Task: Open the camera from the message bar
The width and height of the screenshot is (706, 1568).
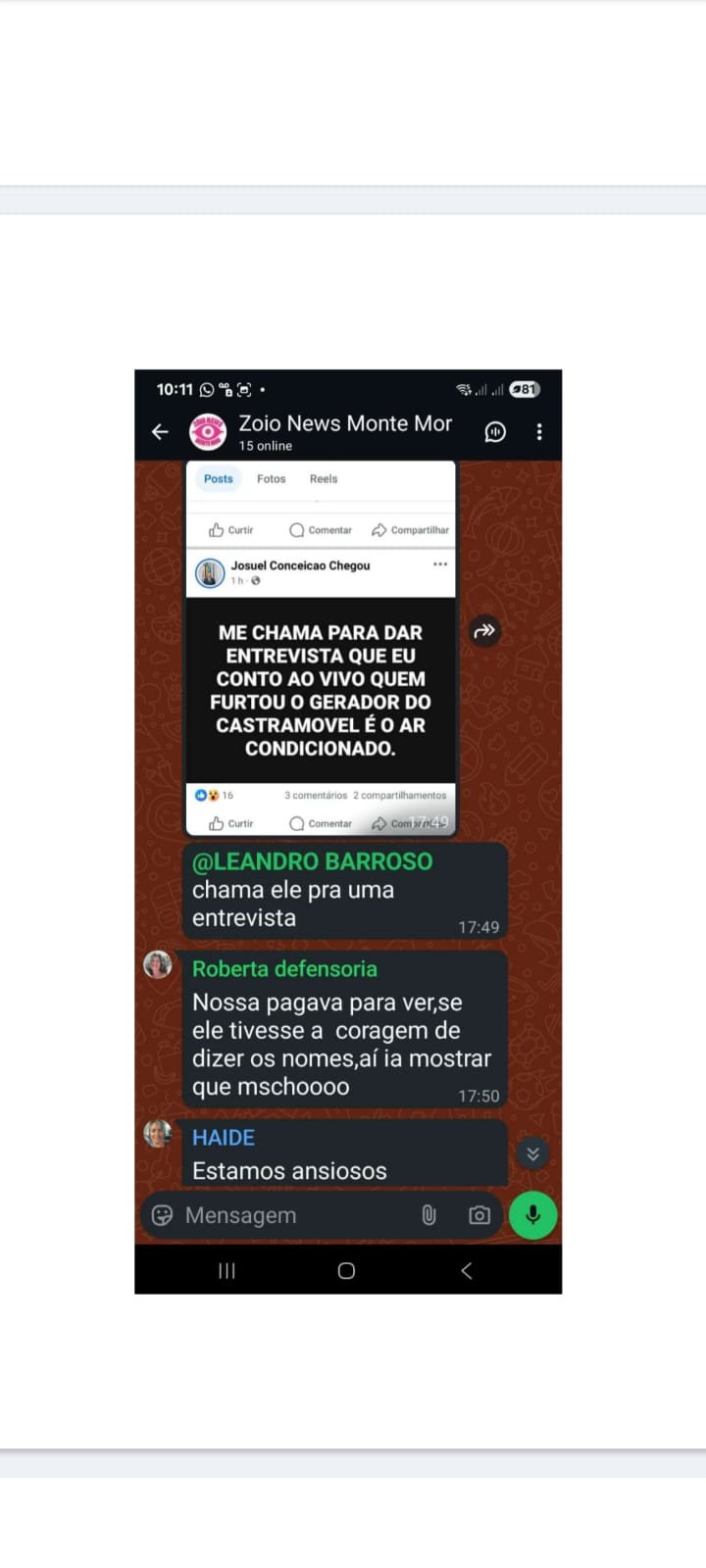Action: [479, 1215]
